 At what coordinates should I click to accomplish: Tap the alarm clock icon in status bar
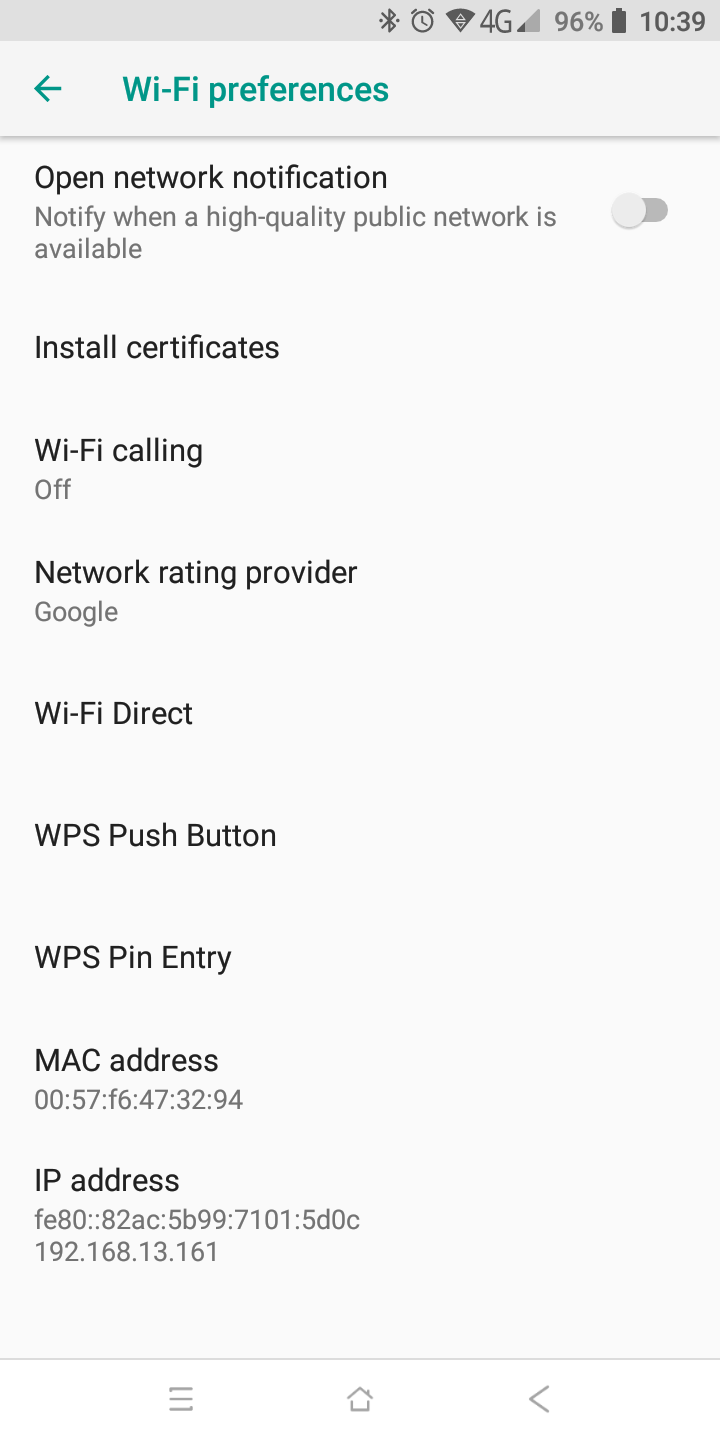[x=424, y=20]
